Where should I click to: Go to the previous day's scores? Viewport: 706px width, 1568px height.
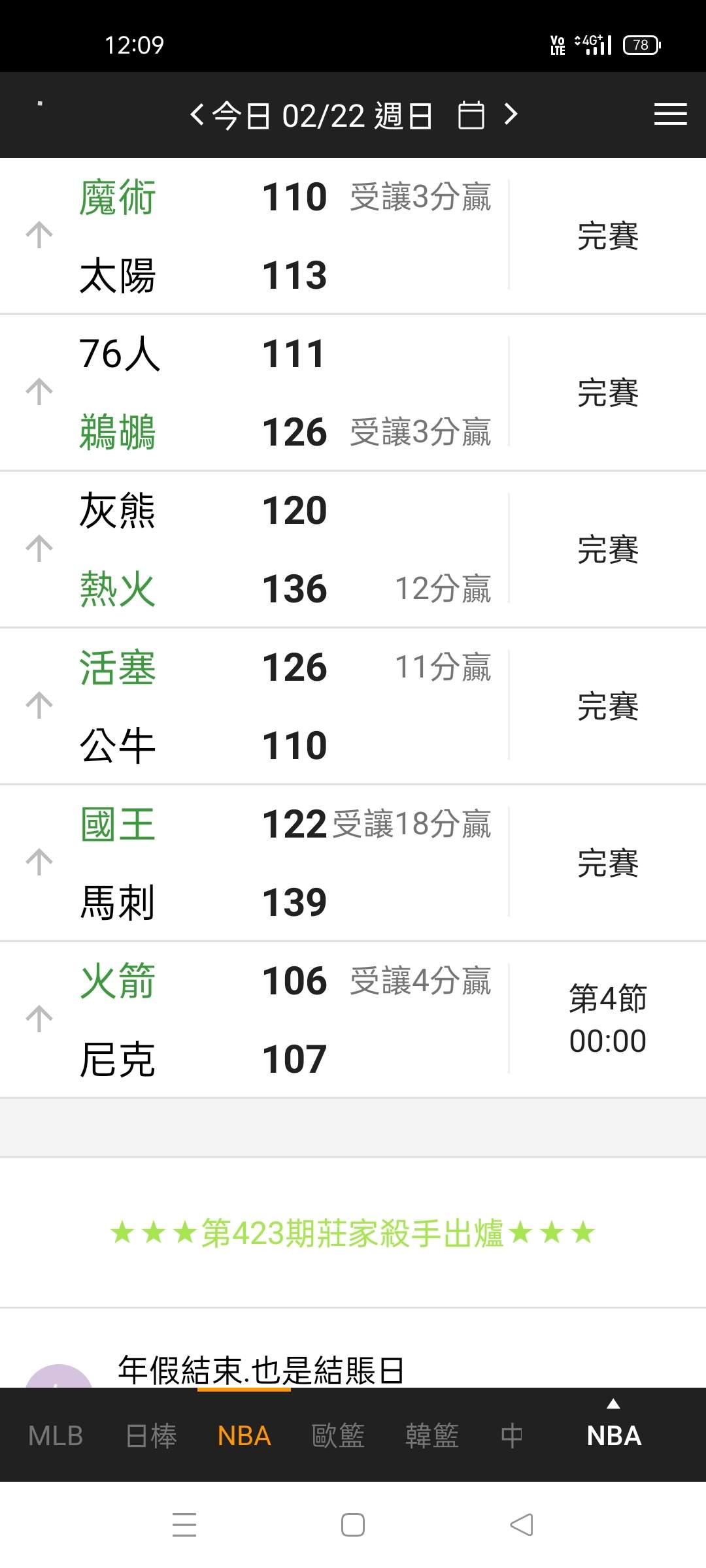point(197,115)
